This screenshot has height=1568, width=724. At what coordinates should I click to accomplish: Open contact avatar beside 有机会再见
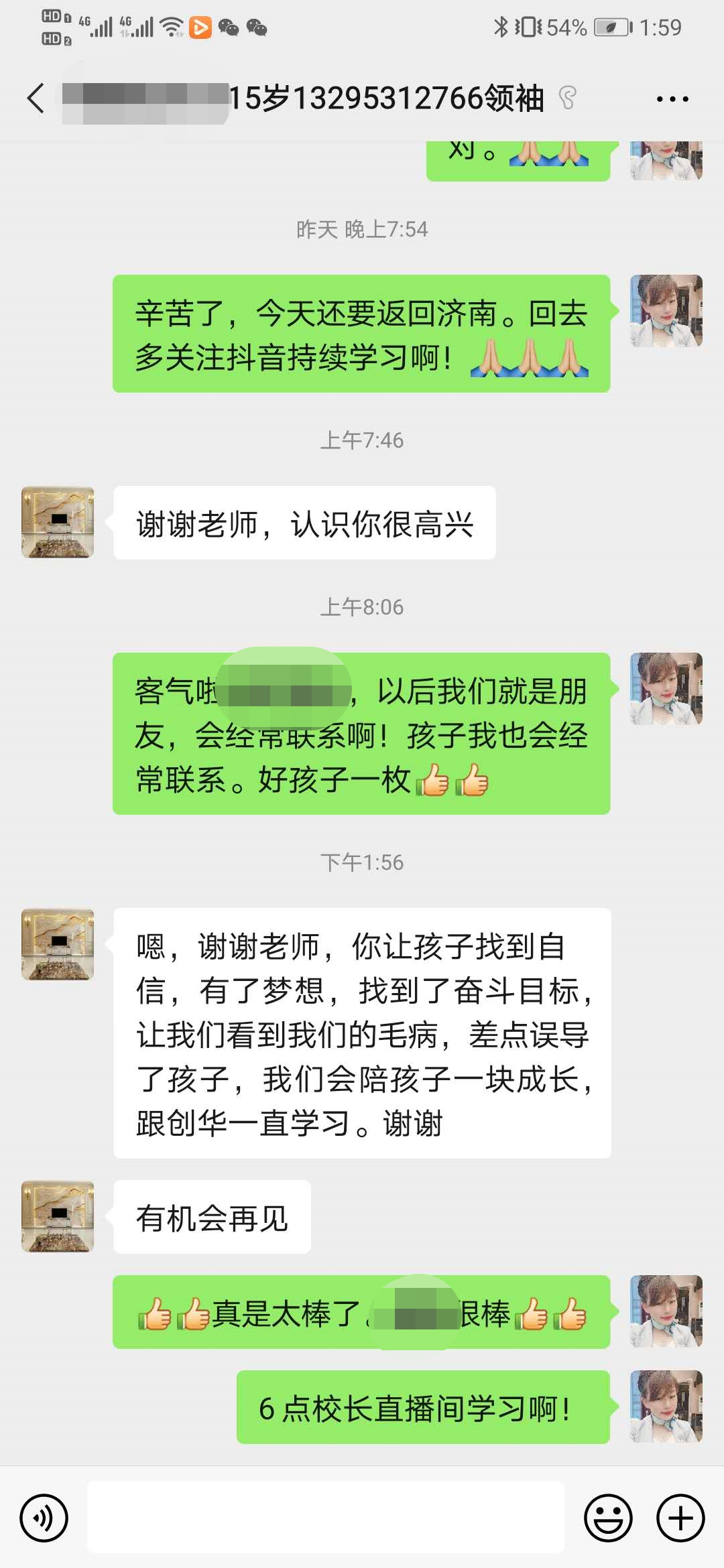(58, 1216)
